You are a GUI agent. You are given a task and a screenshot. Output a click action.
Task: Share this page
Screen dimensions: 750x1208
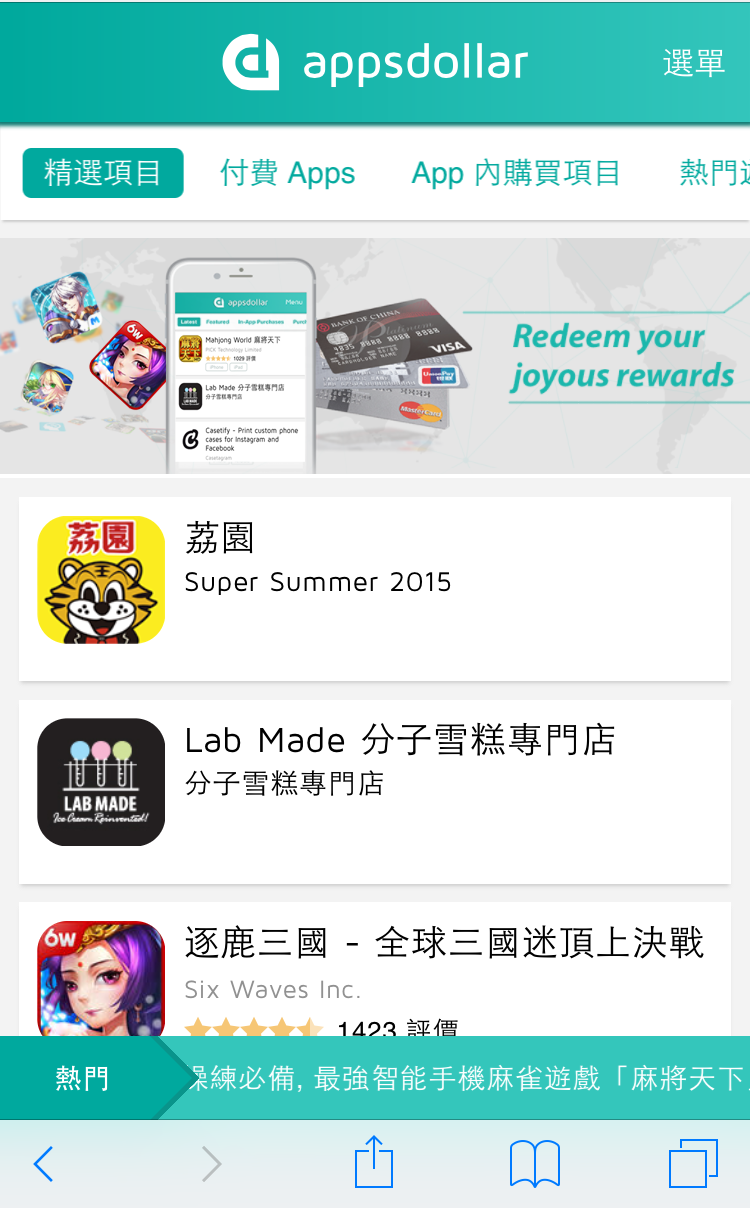(x=374, y=1162)
